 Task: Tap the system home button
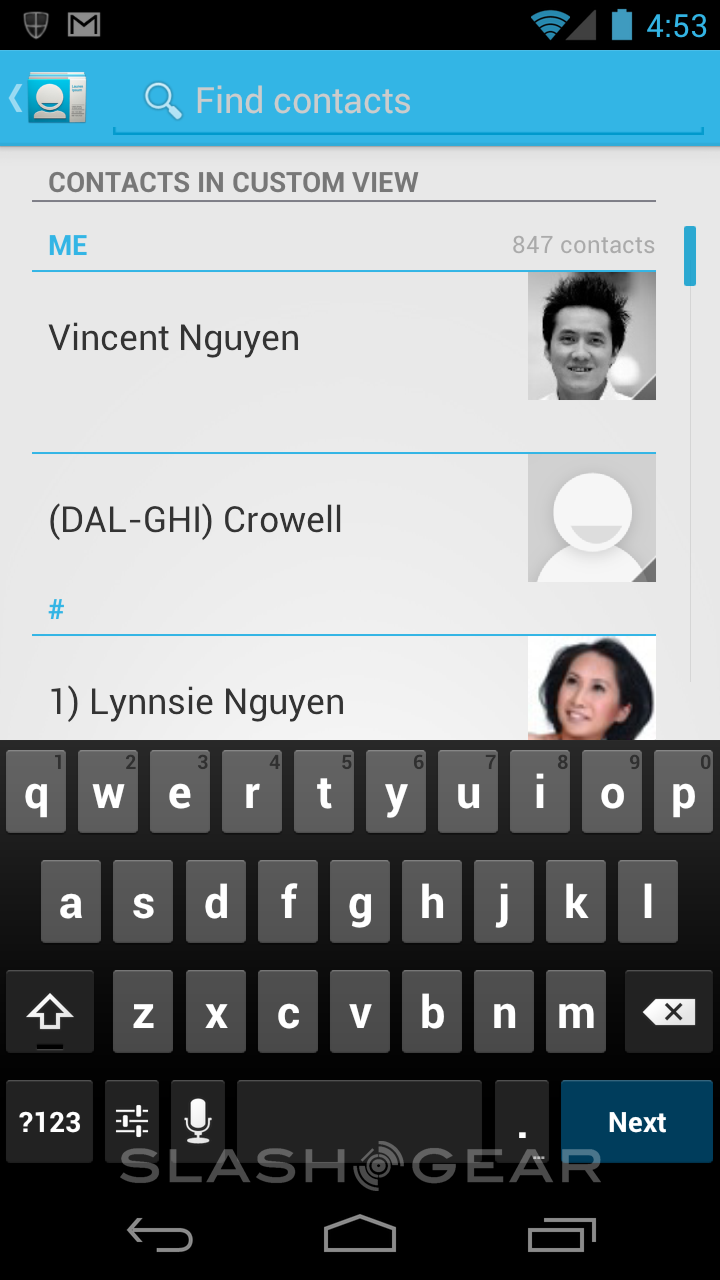click(360, 1234)
